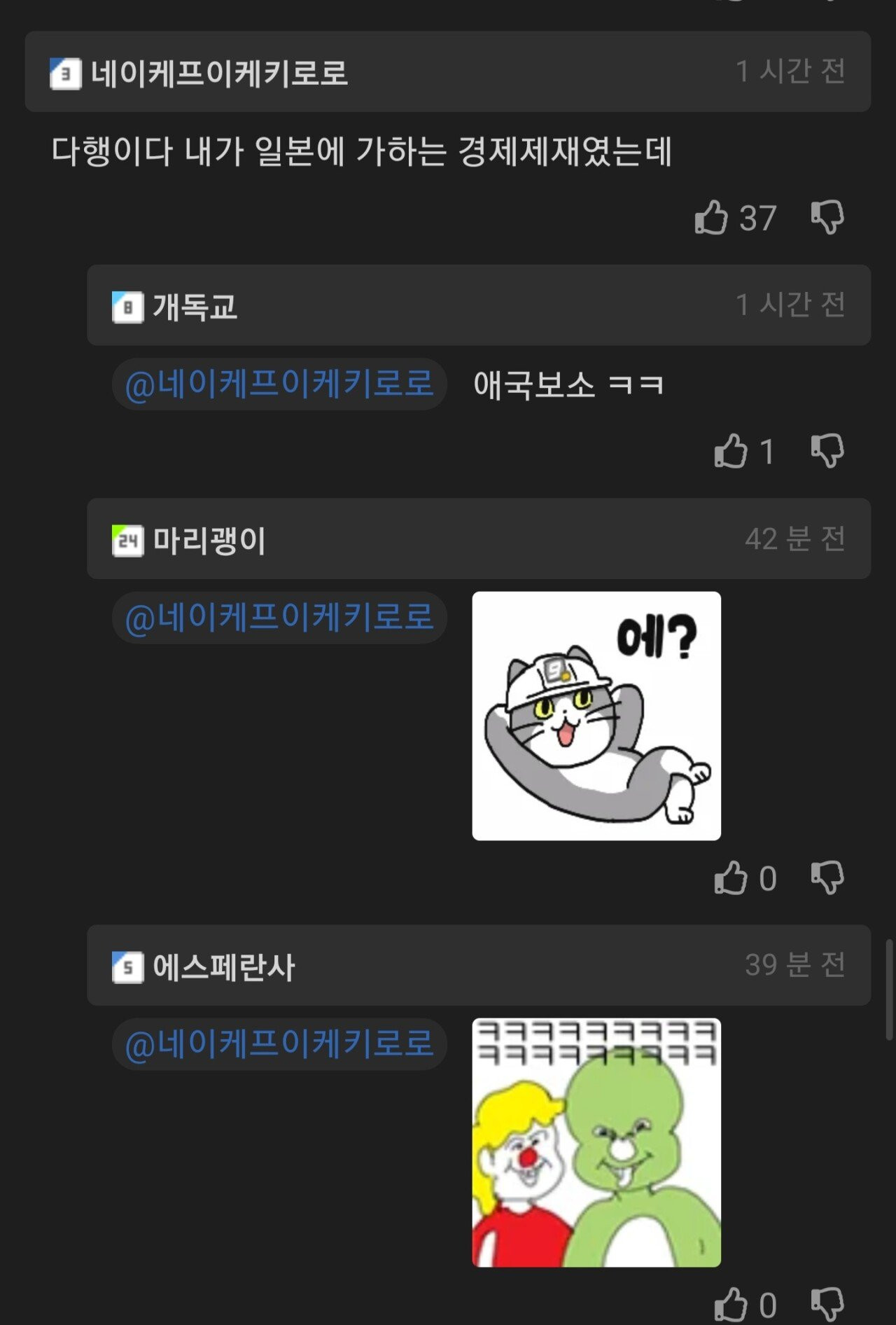The width and height of the screenshot is (896, 1325).
Task: Open 네이케프이케키로로's profile
Action: pyautogui.click(x=218, y=73)
